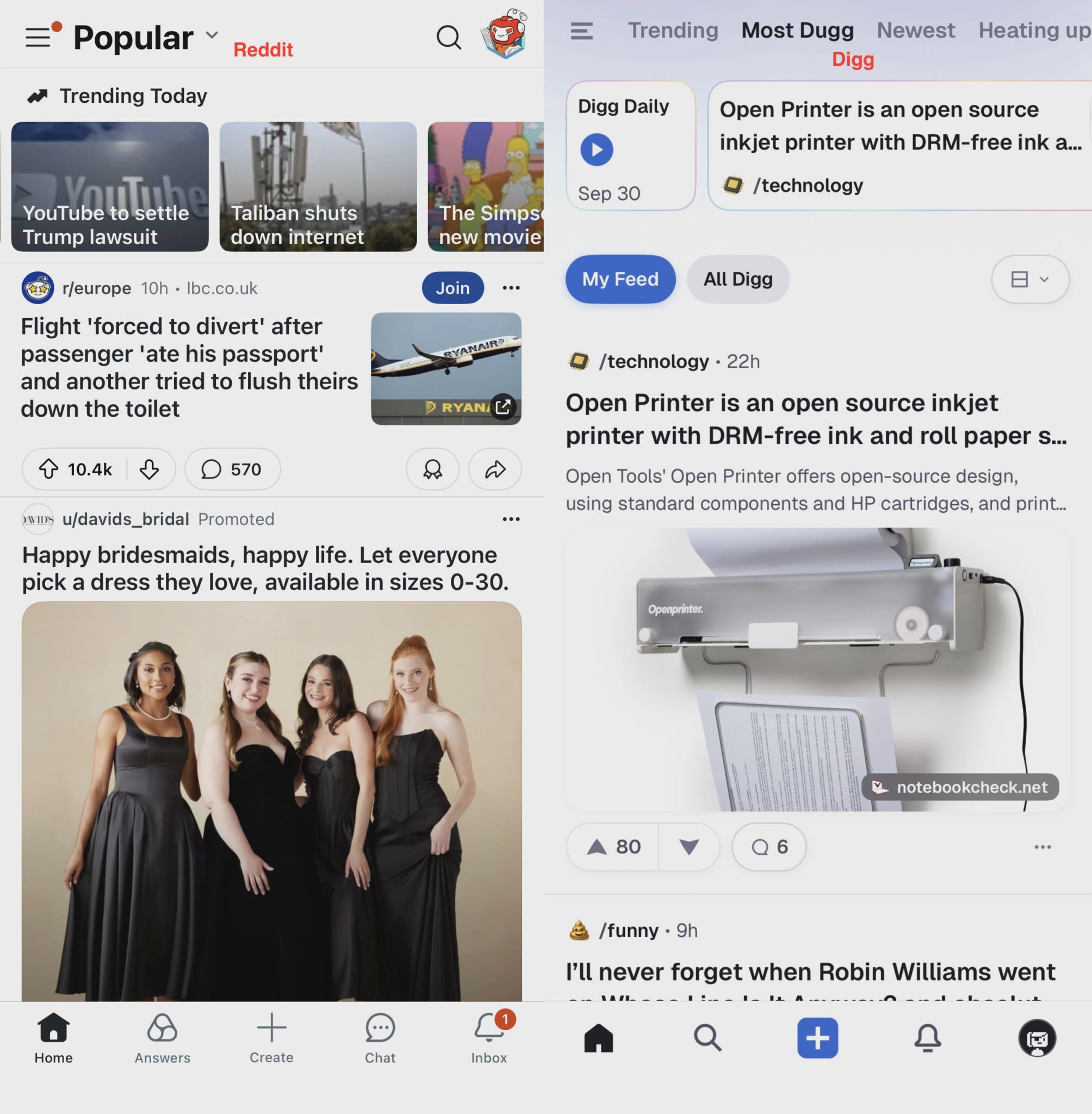
Task: Join the r/europe community
Action: click(x=452, y=288)
